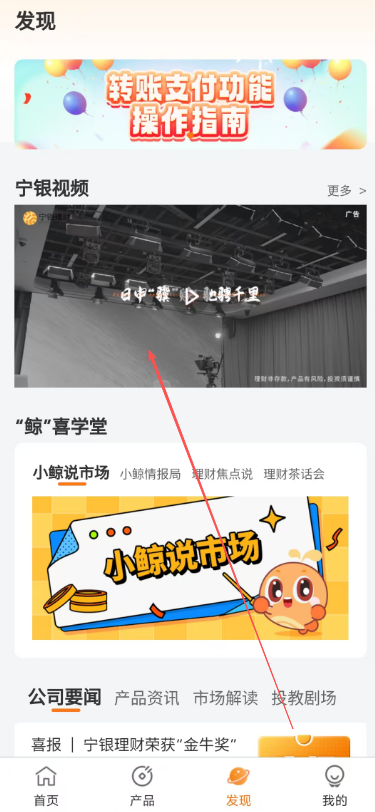Switch to the 投教剧场 tab
The image size is (375, 812).
304,698
